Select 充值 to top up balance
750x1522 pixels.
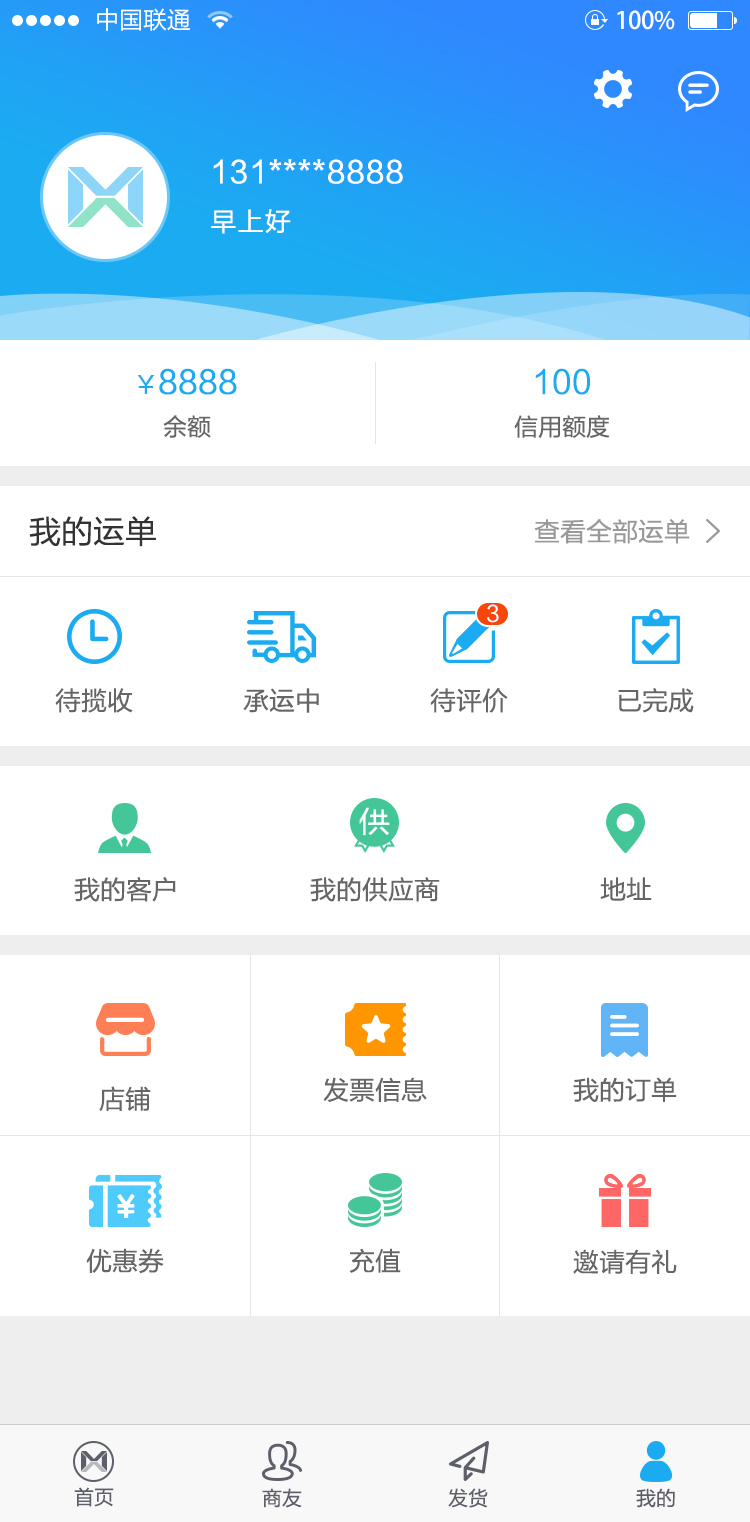375,1224
